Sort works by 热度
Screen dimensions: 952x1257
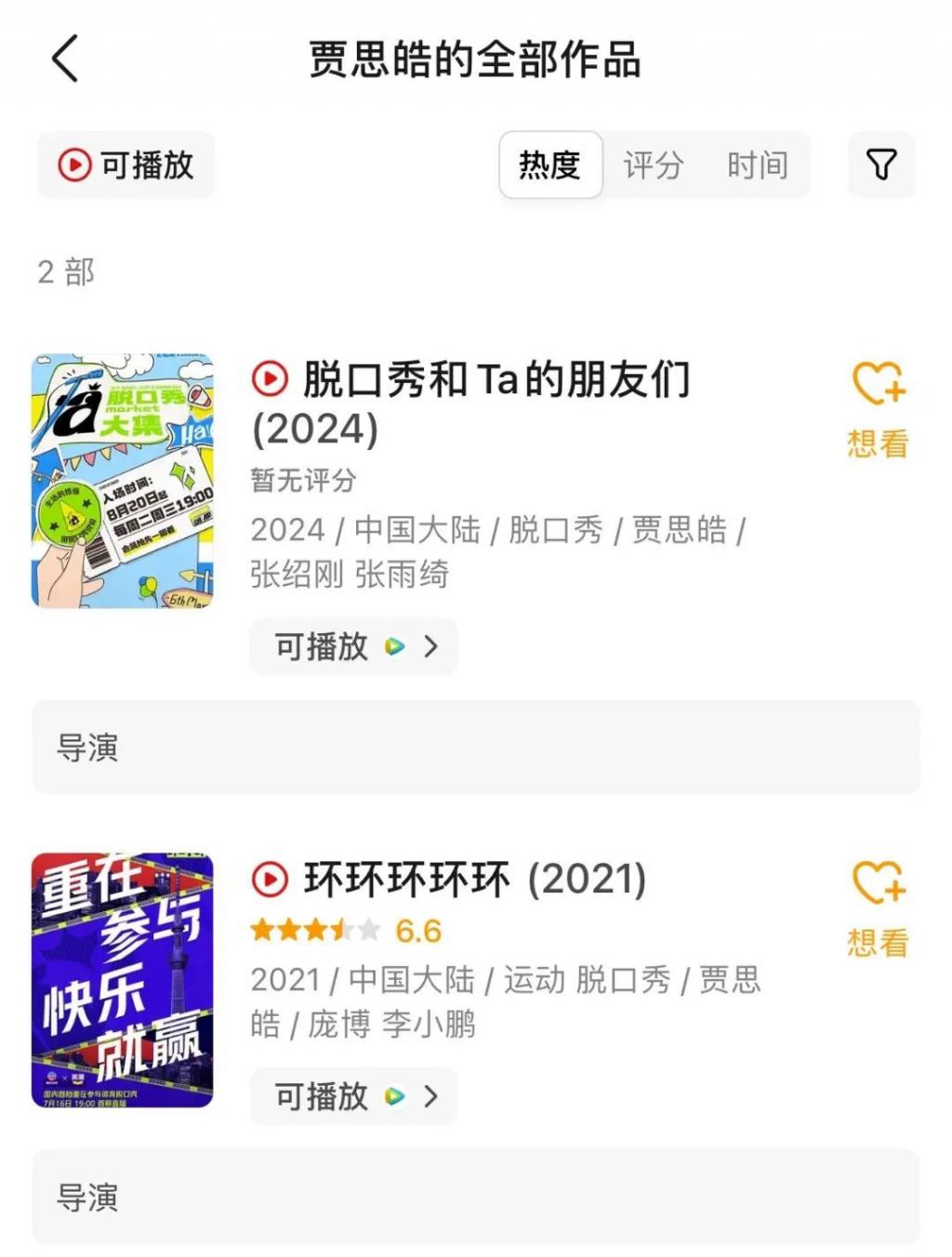[550, 165]
